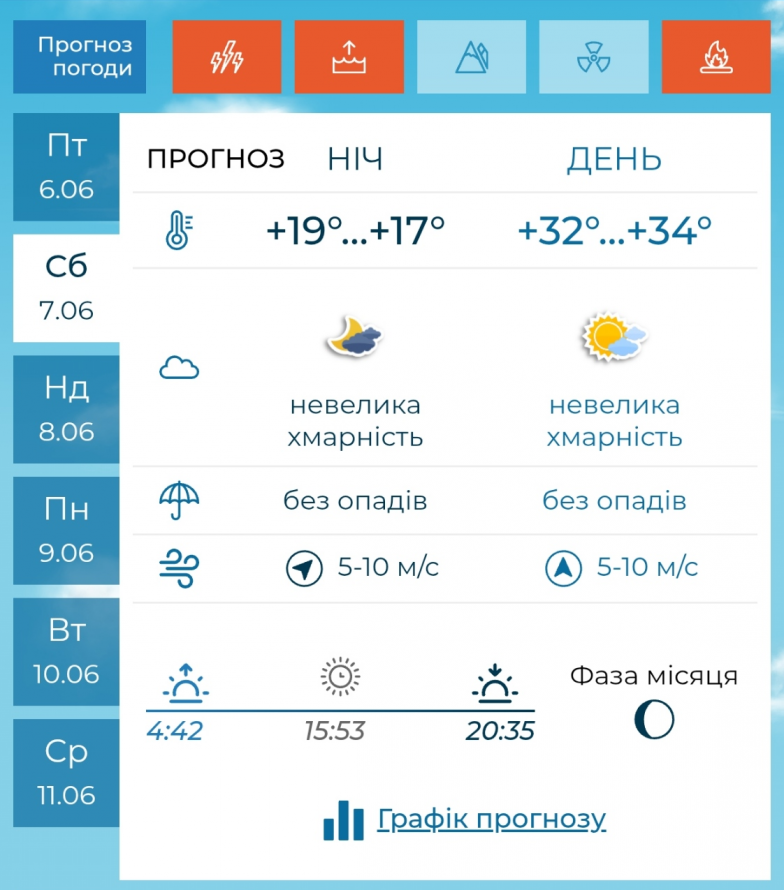Viewport: 784px width, 890px height.
Task: Open the Графік прогнозу link
Action: point(490,820)
